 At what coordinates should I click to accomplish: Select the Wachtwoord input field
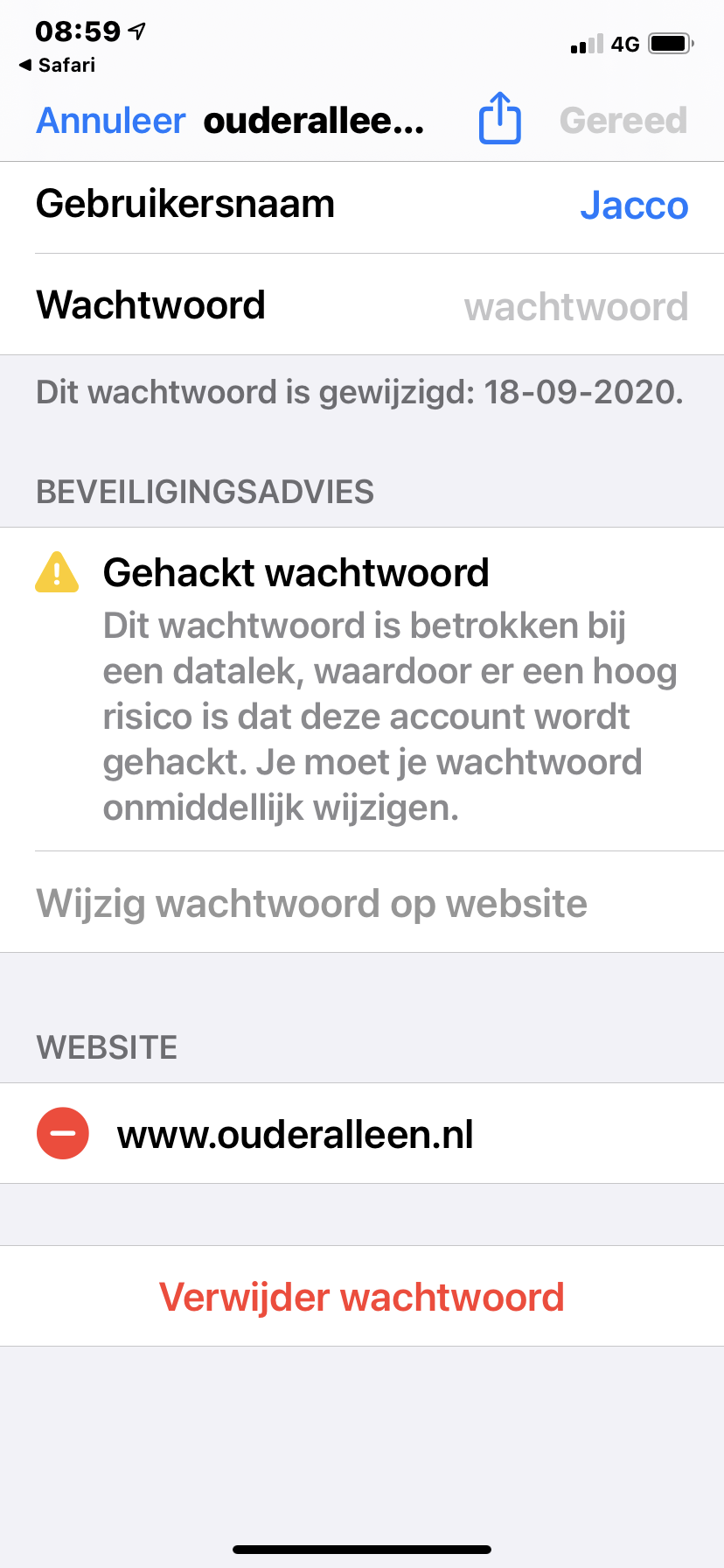click(x=575, y=307)
